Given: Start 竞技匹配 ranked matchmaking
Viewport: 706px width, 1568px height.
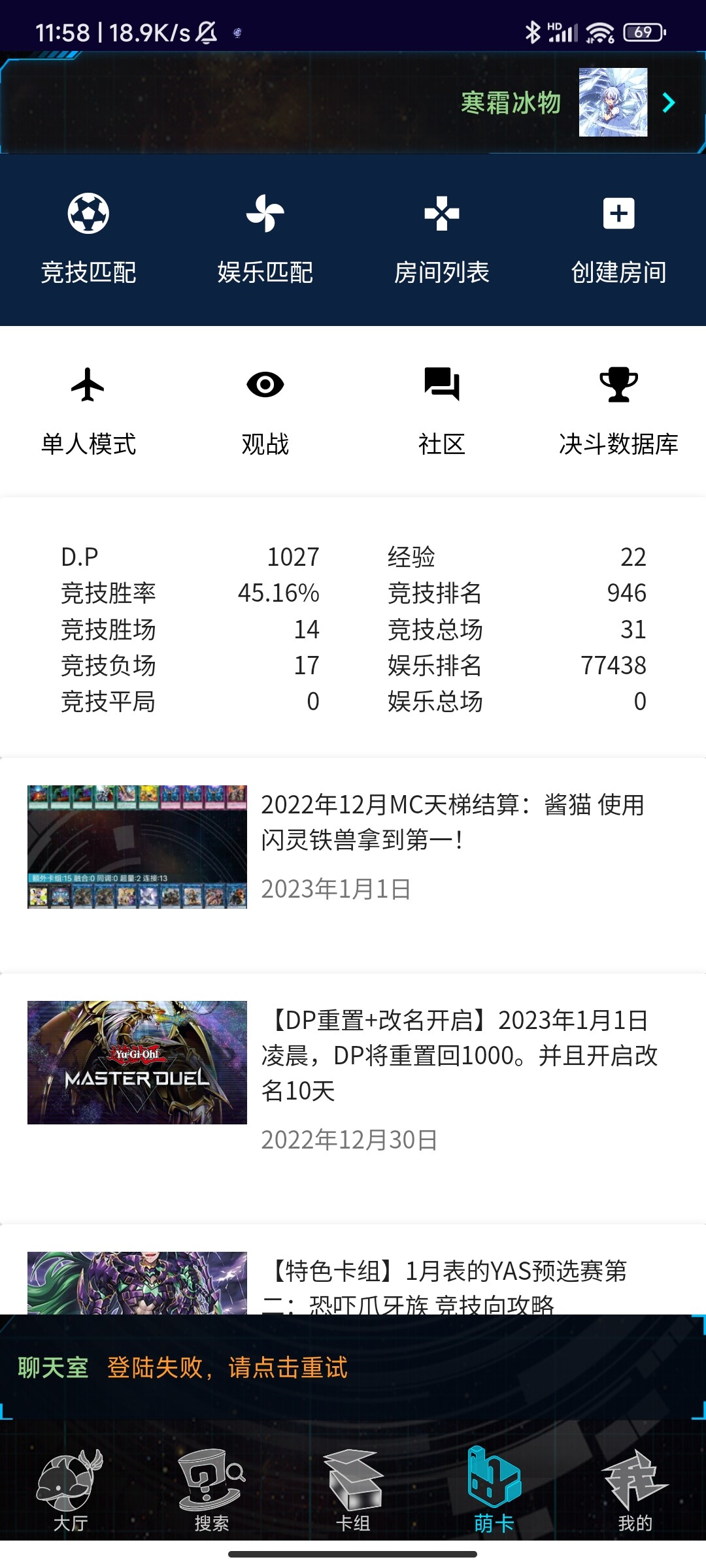Looking at the screenshot, I should [x=88, y=240].
